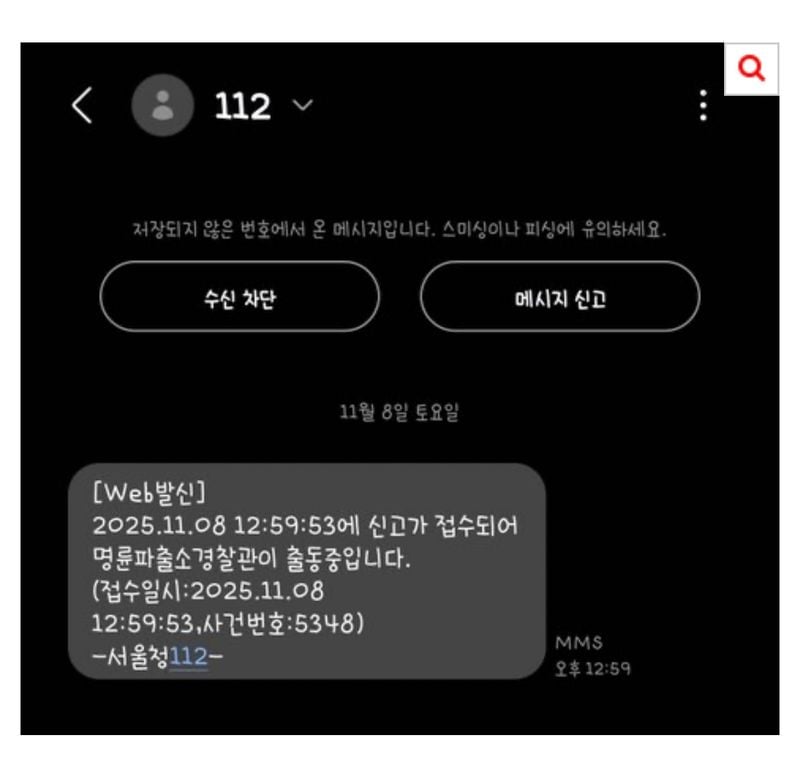Open the 112 sender profile avatar

[x=162, y=105]
